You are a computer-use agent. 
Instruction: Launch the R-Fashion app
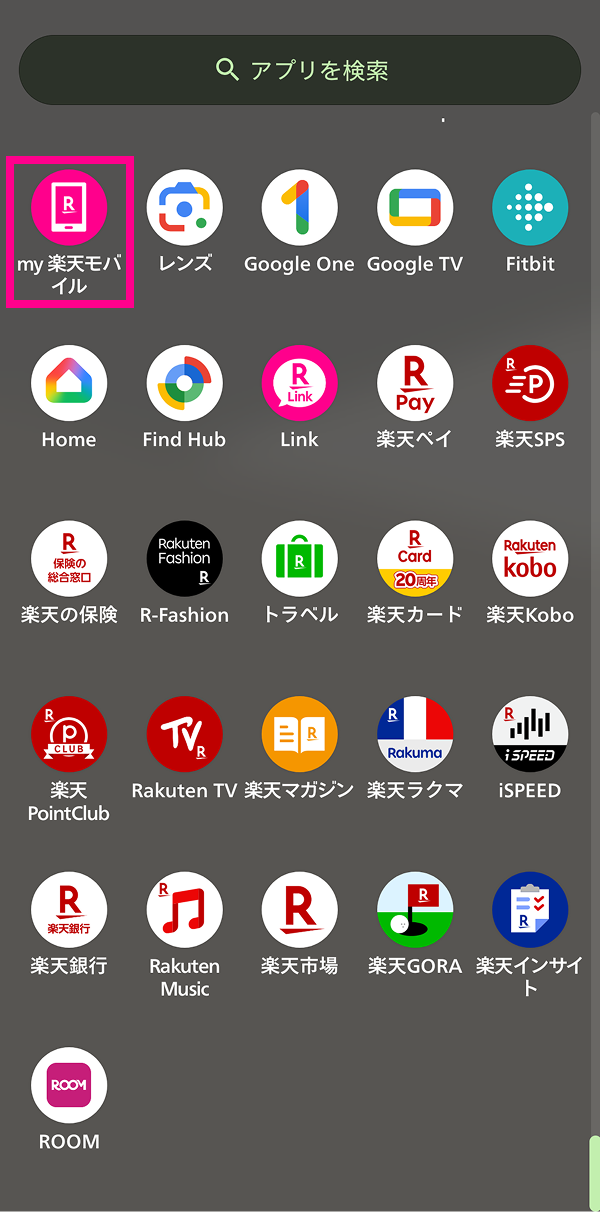point(185,559)
